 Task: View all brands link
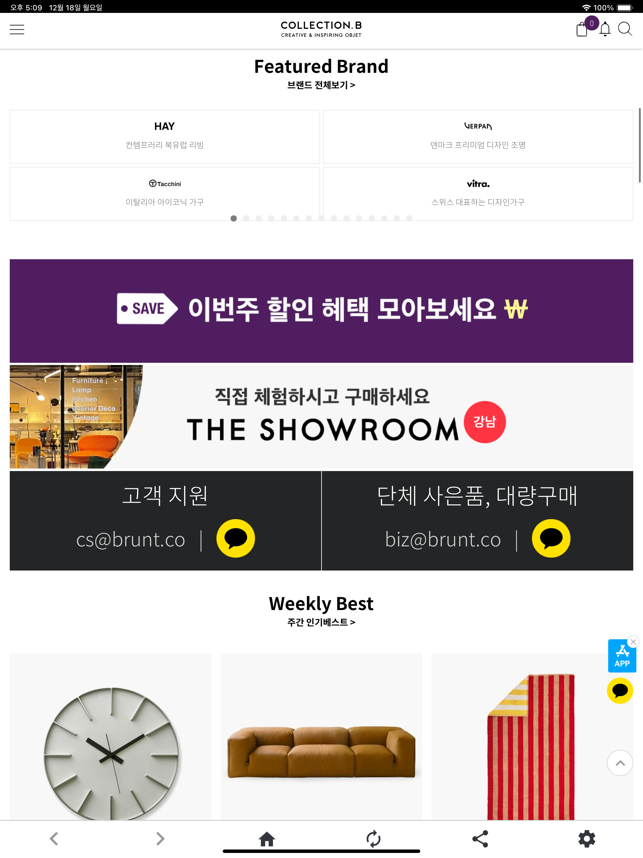coord(321,86)
